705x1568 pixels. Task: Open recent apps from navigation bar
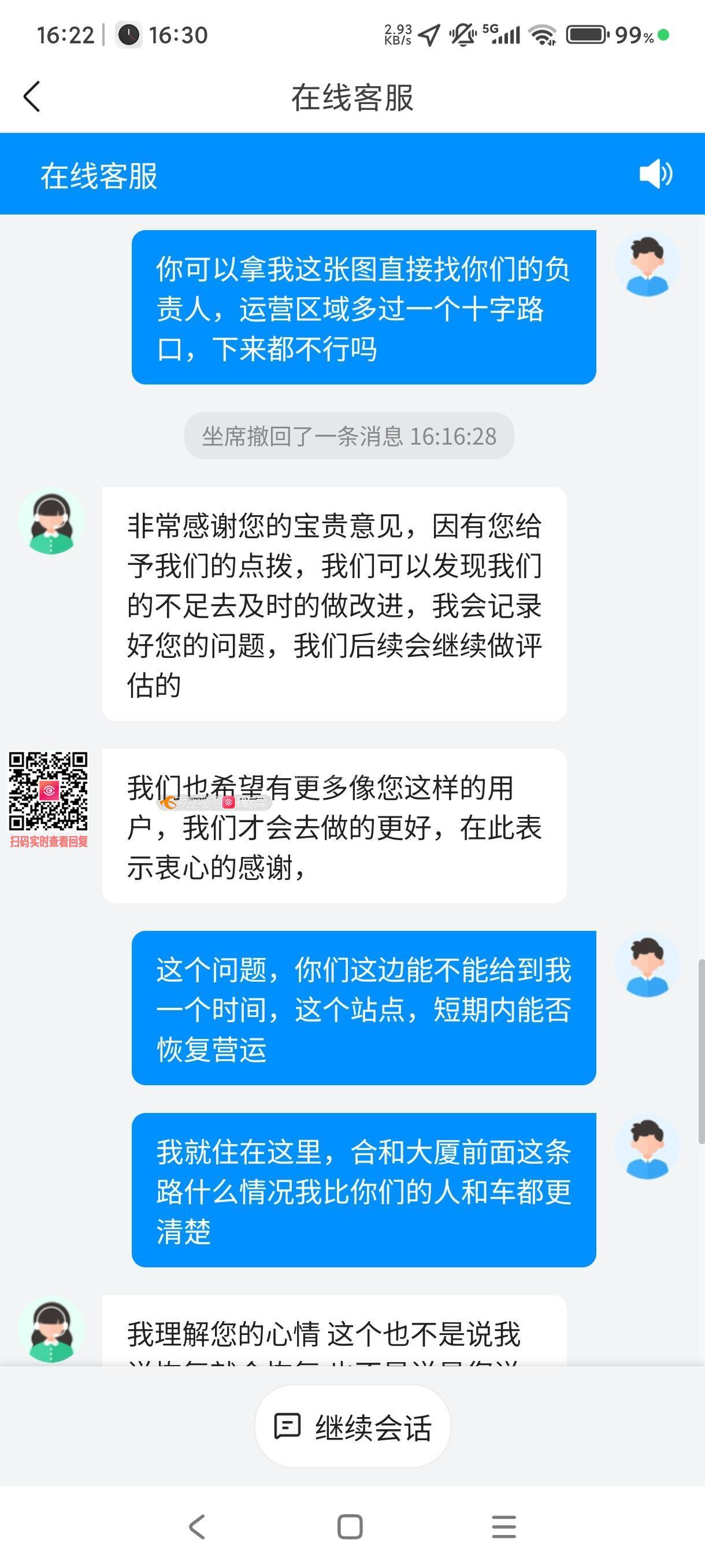click(504, 1527)
